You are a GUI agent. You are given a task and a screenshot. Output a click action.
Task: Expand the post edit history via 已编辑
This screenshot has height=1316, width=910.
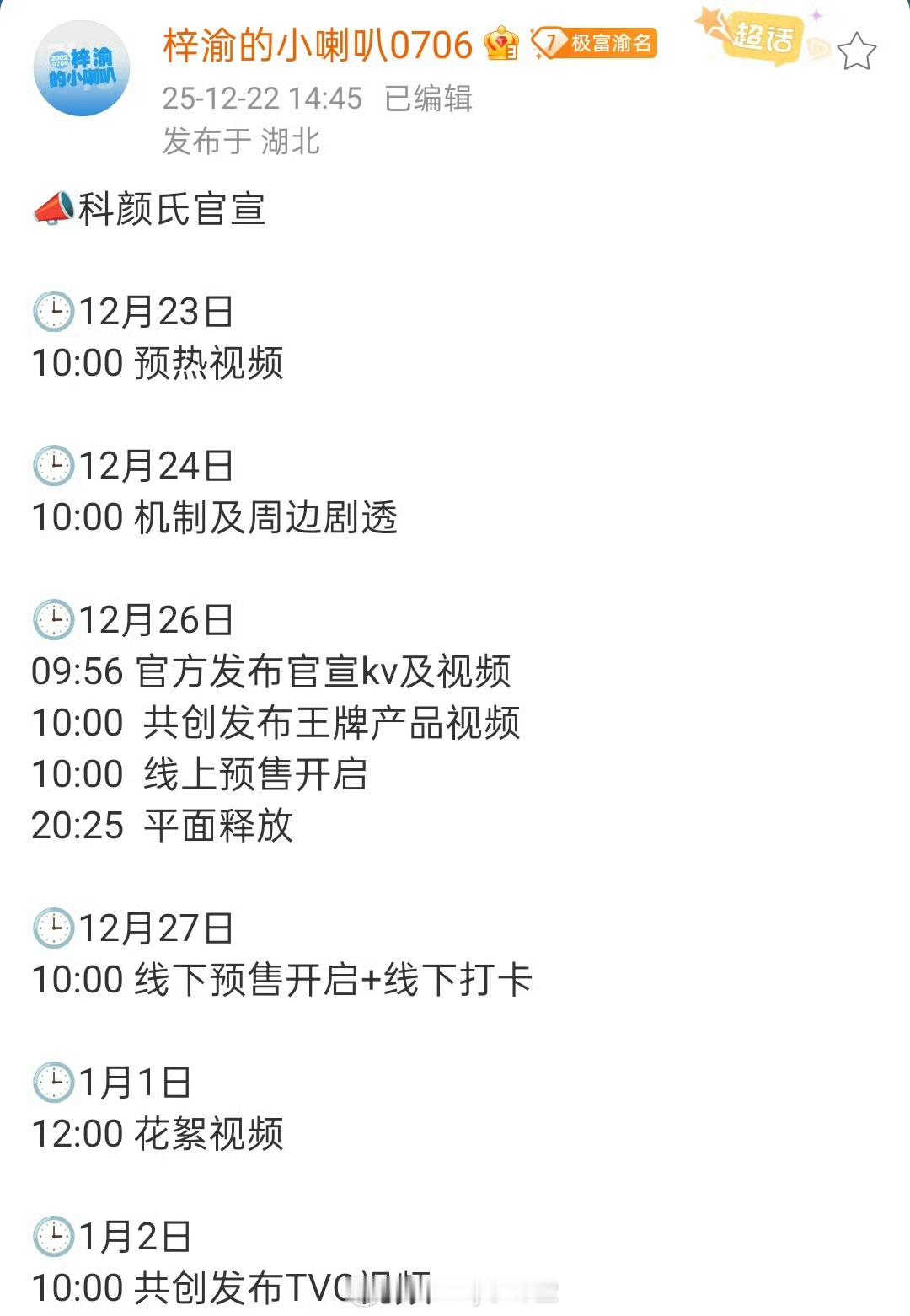point(428,99)
